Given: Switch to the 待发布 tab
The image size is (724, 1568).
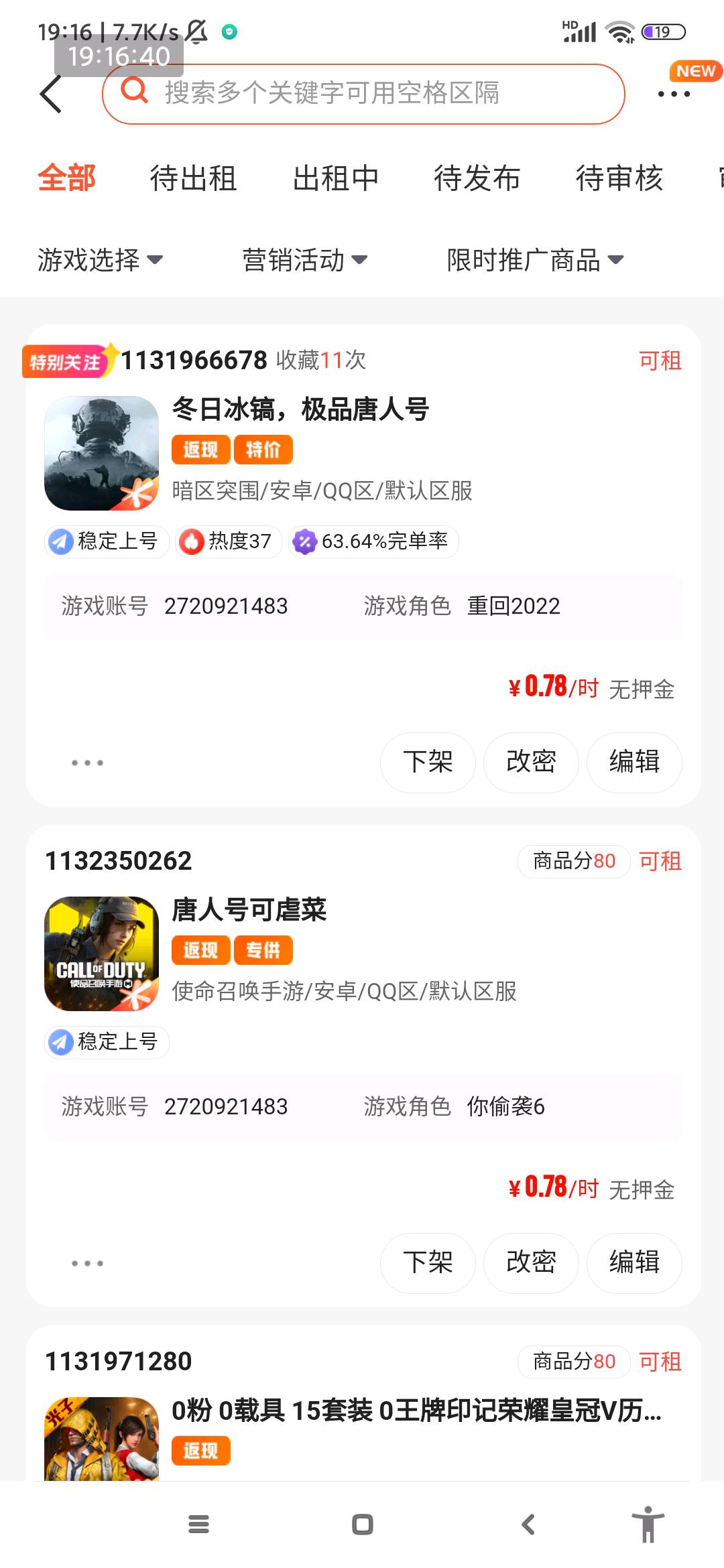Looking at the screenshot, I should click(477, 178).
